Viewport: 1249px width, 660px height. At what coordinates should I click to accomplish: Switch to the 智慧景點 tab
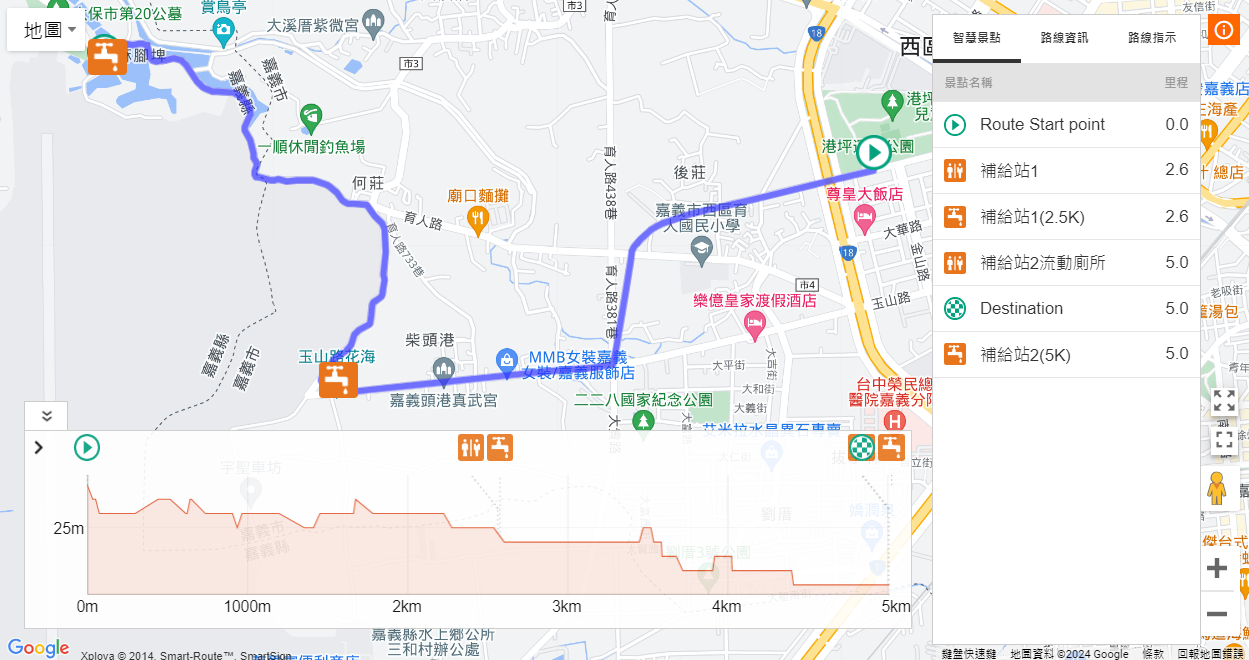tap(977, 38)
